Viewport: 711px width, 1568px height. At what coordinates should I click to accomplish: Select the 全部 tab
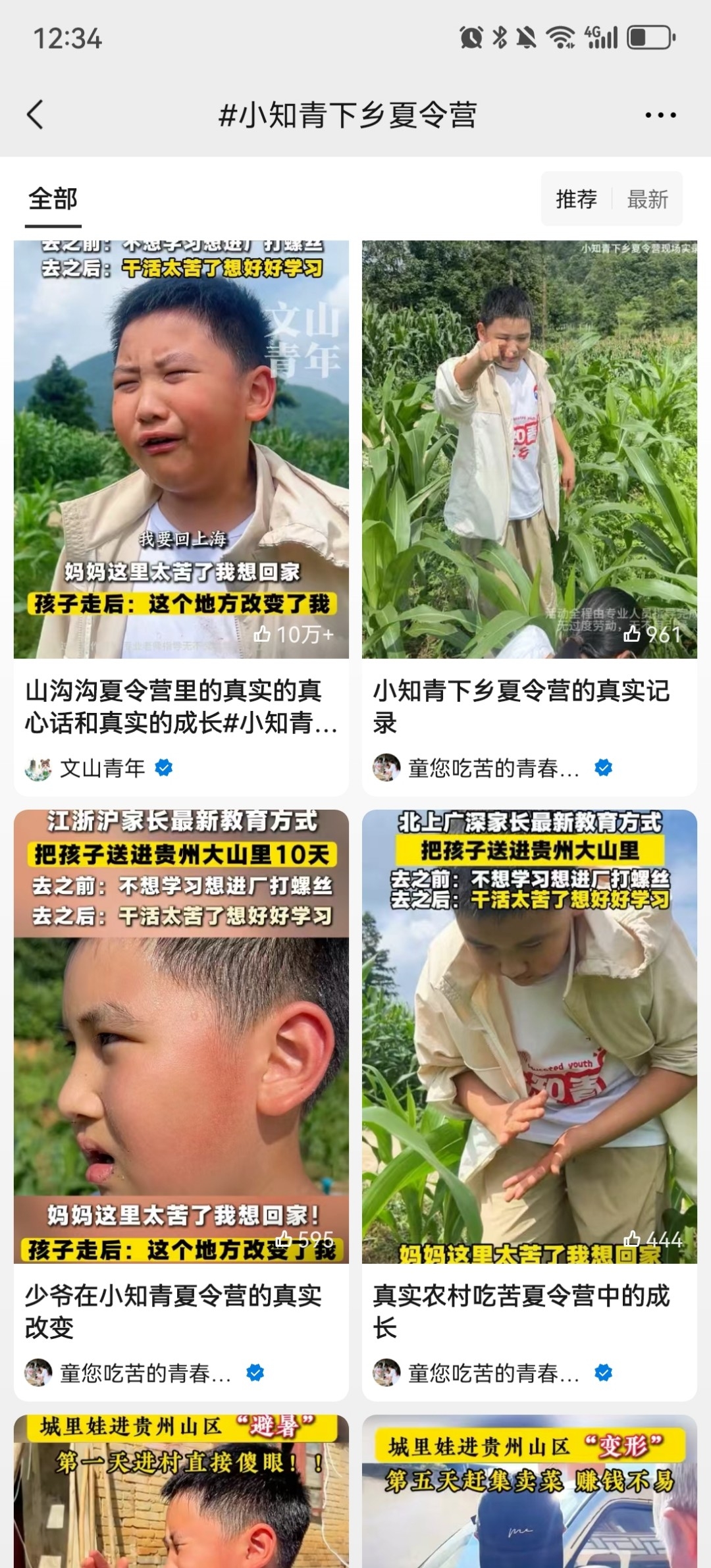(x=53, y=199)
